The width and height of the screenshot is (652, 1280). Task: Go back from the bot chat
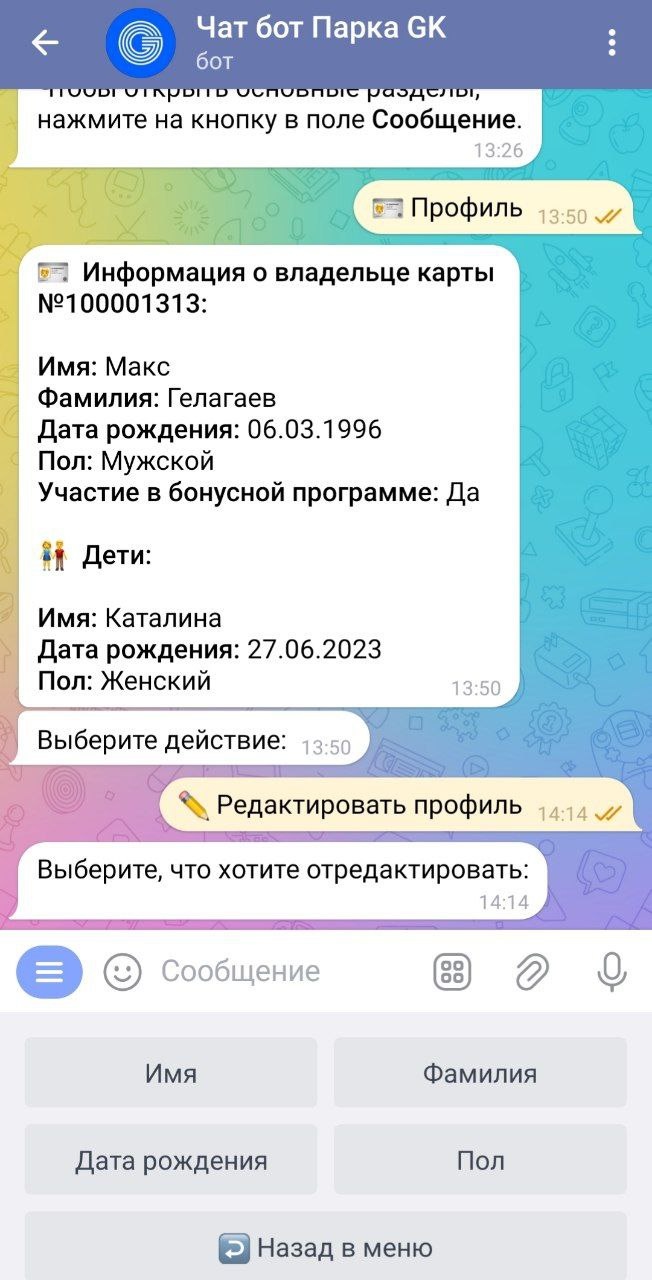[45, 42]
